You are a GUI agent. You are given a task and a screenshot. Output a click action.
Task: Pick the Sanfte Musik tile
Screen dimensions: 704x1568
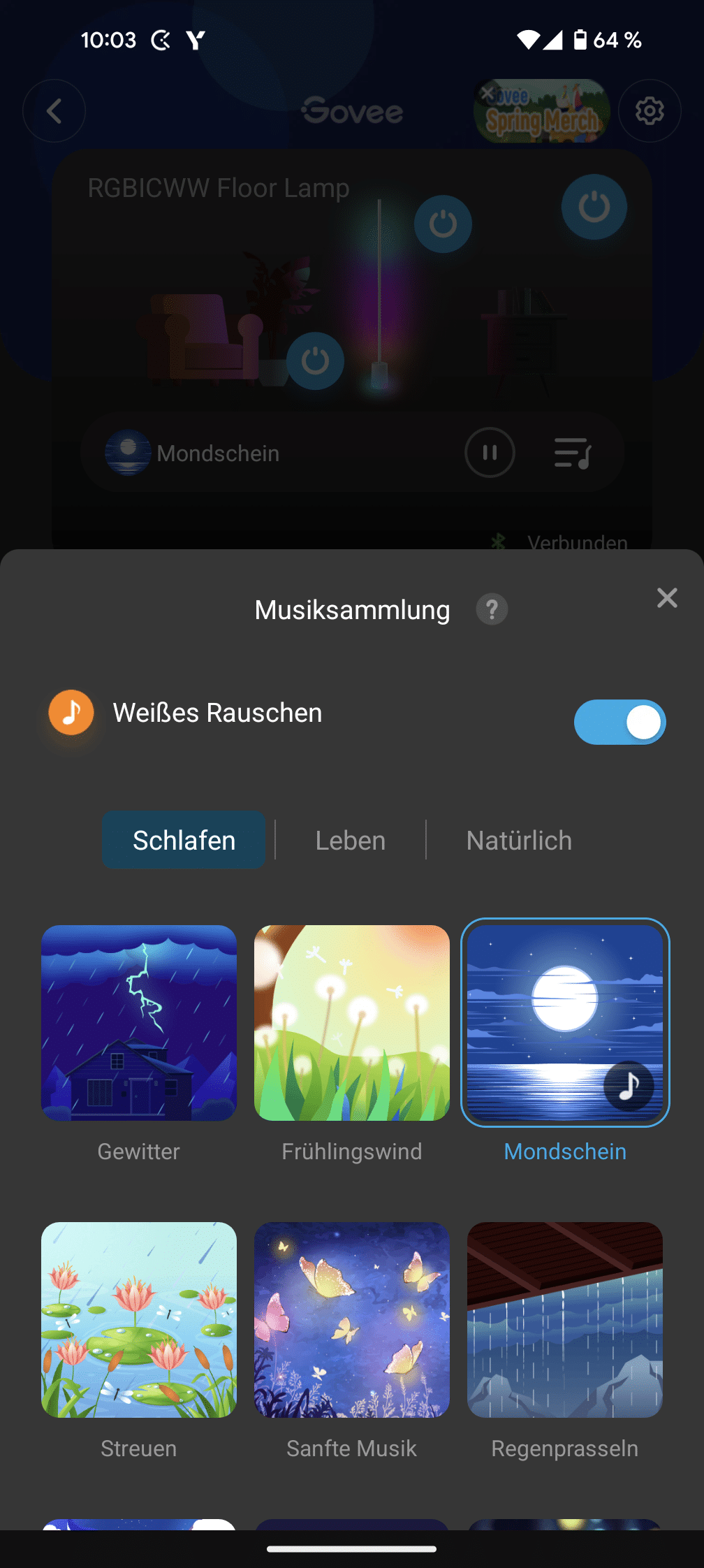point(352,1320)
